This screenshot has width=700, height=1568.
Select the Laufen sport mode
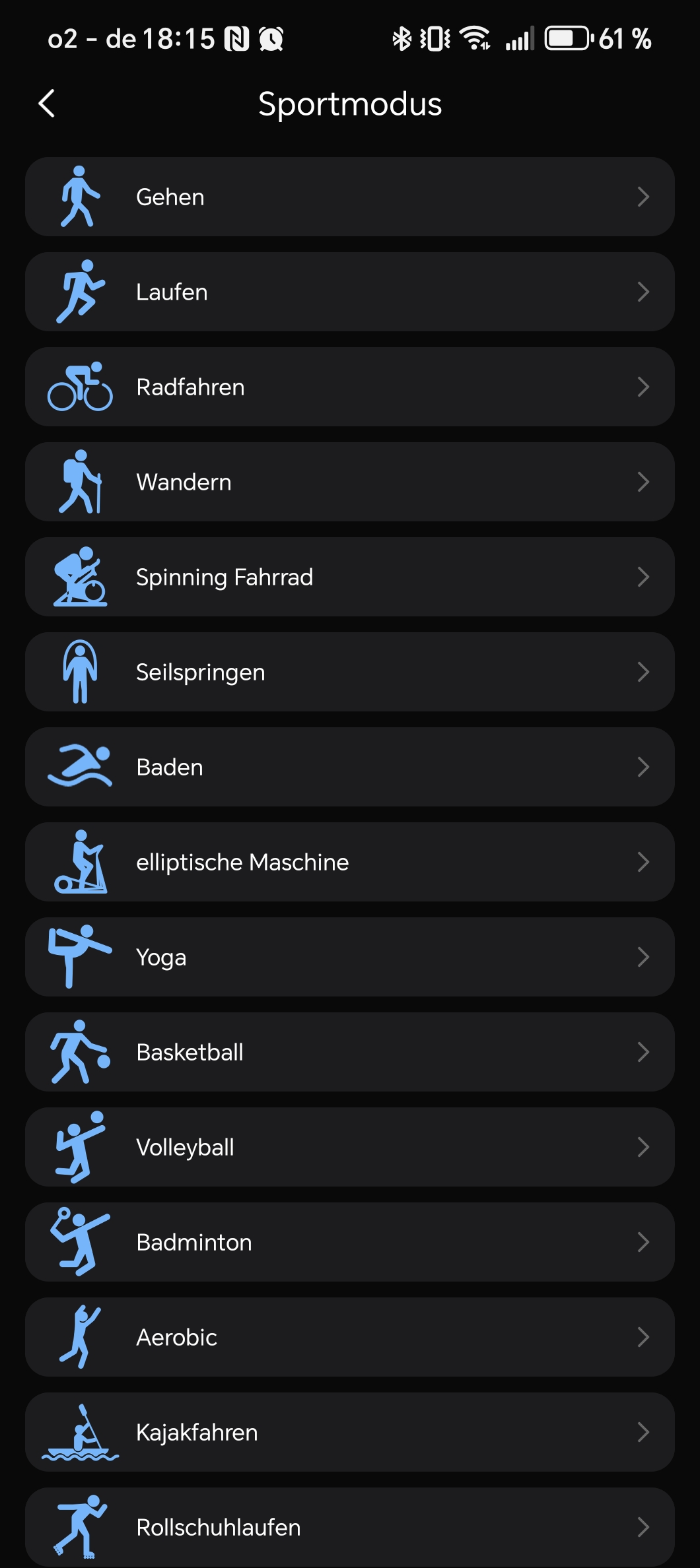[349, 292]
